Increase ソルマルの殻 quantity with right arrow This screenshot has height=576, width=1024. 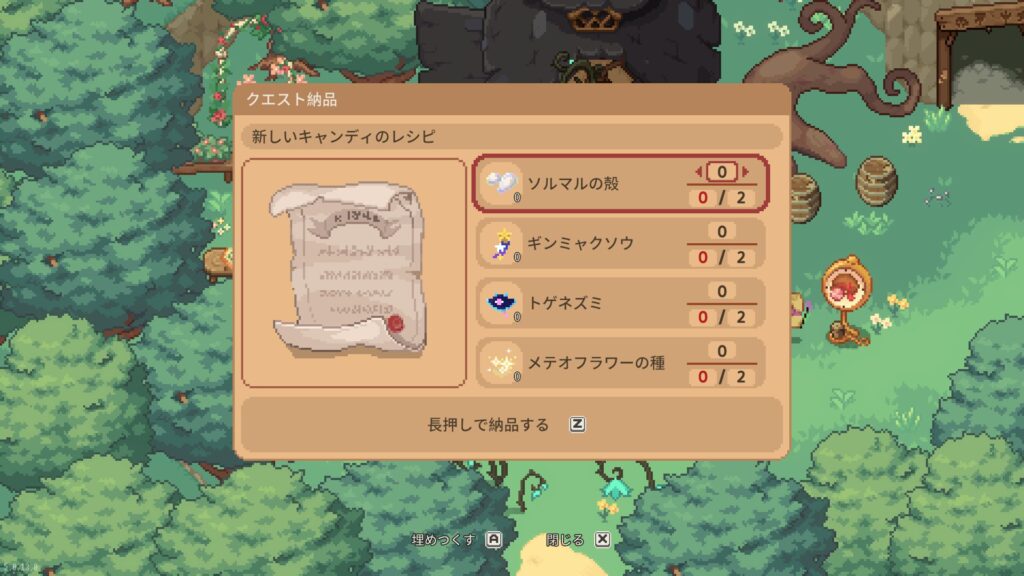click(x=744, y=171)
